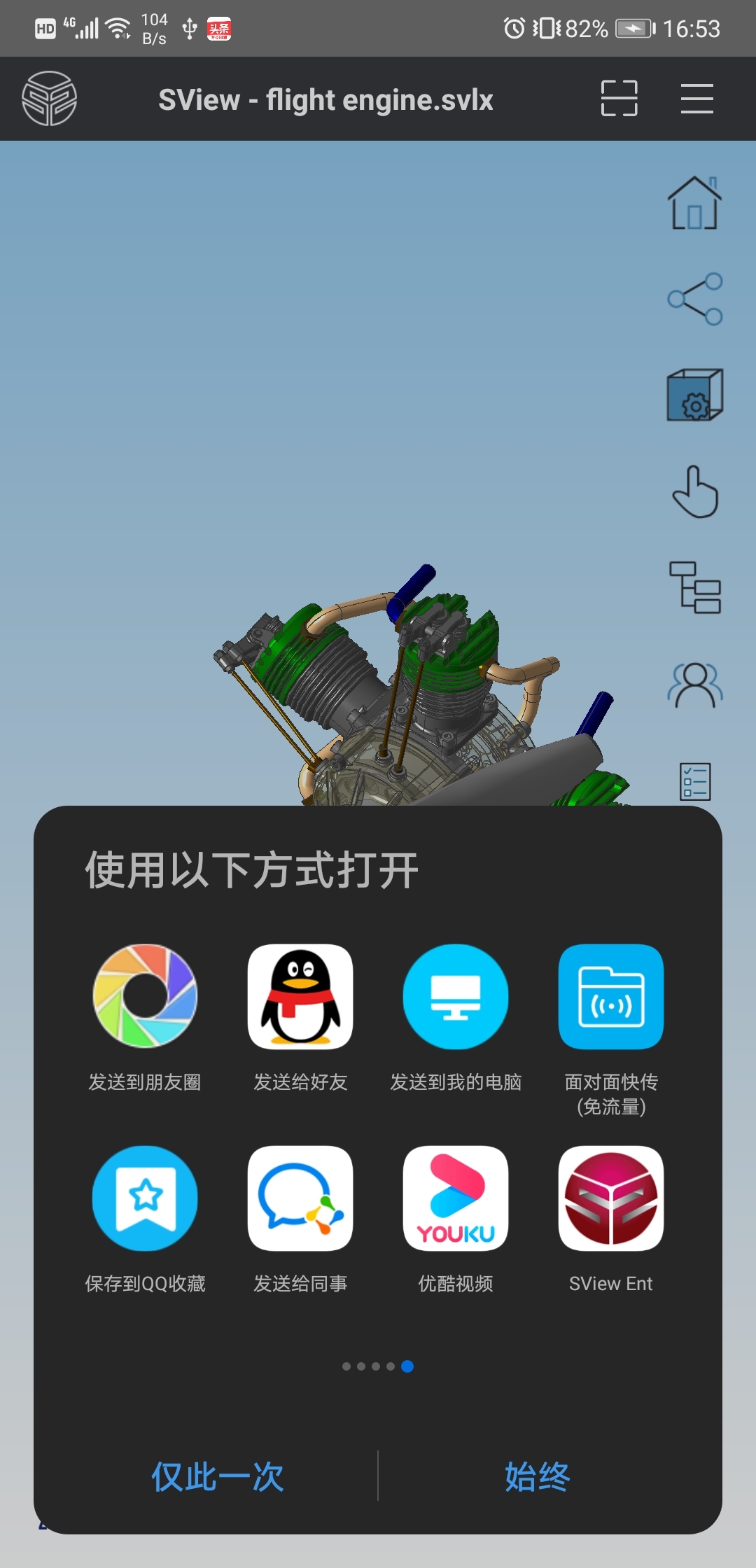Tap the share icon
756x1568 pixels.
(x=694, y=299)
